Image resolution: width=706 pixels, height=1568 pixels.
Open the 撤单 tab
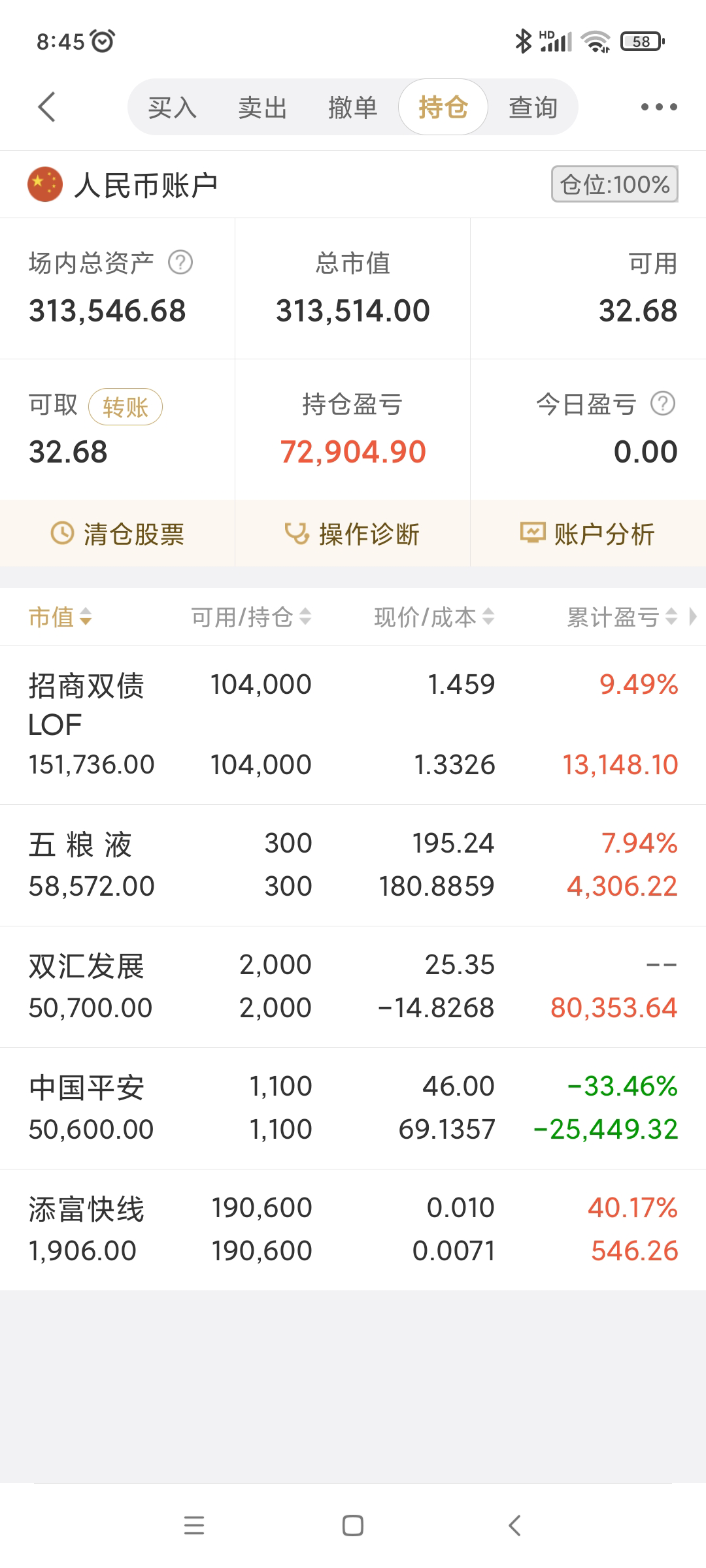tap(352, 107)
